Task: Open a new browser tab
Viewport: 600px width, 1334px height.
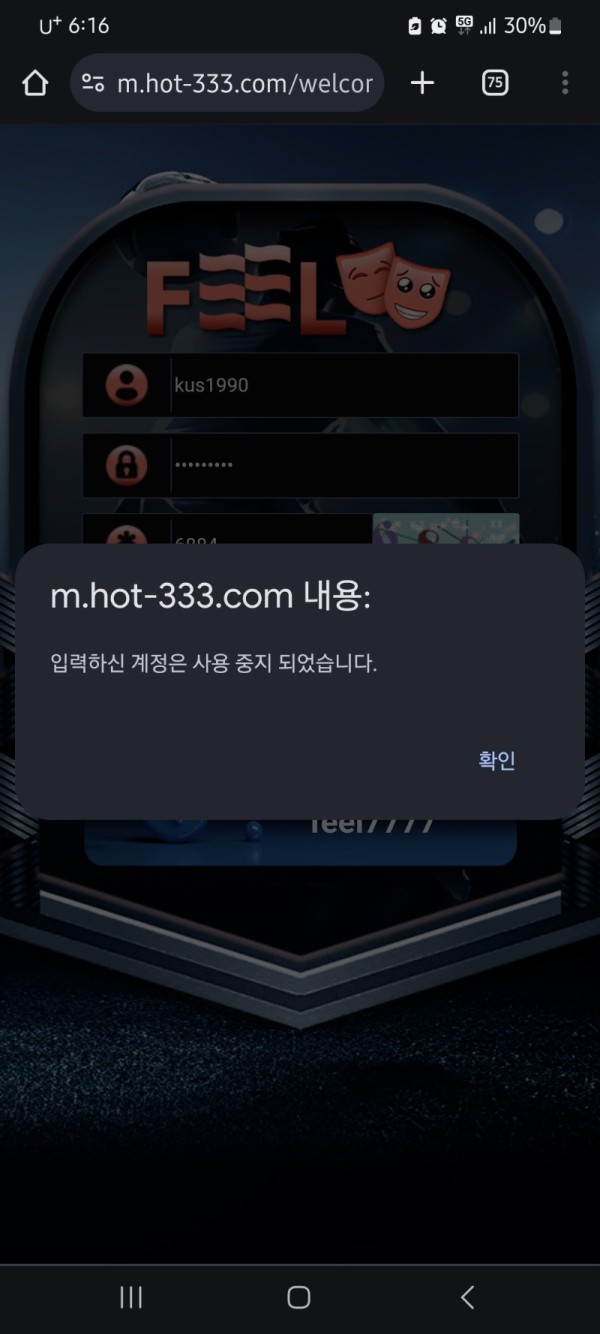Action: (423, 83)
